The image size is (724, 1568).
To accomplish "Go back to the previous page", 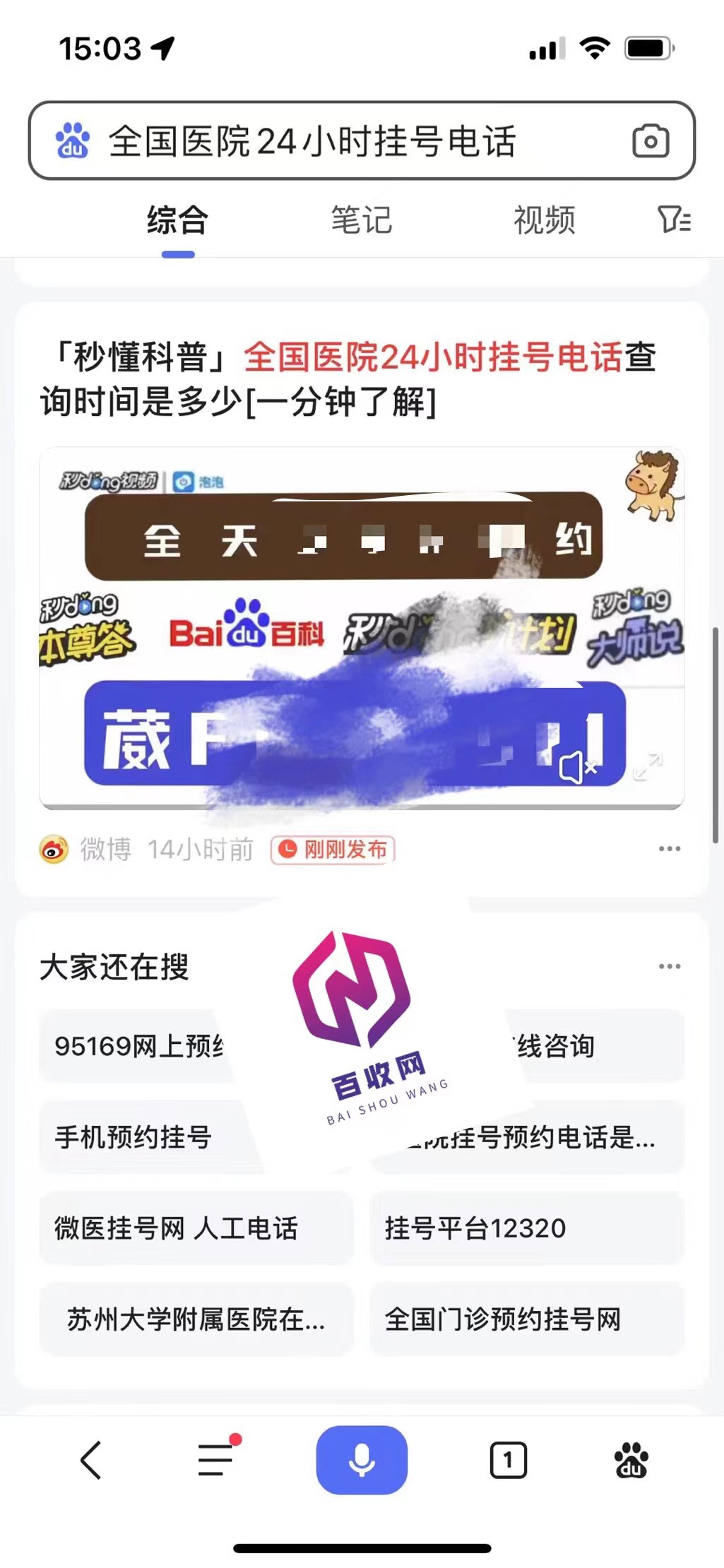I will [x=91, y=1460].
